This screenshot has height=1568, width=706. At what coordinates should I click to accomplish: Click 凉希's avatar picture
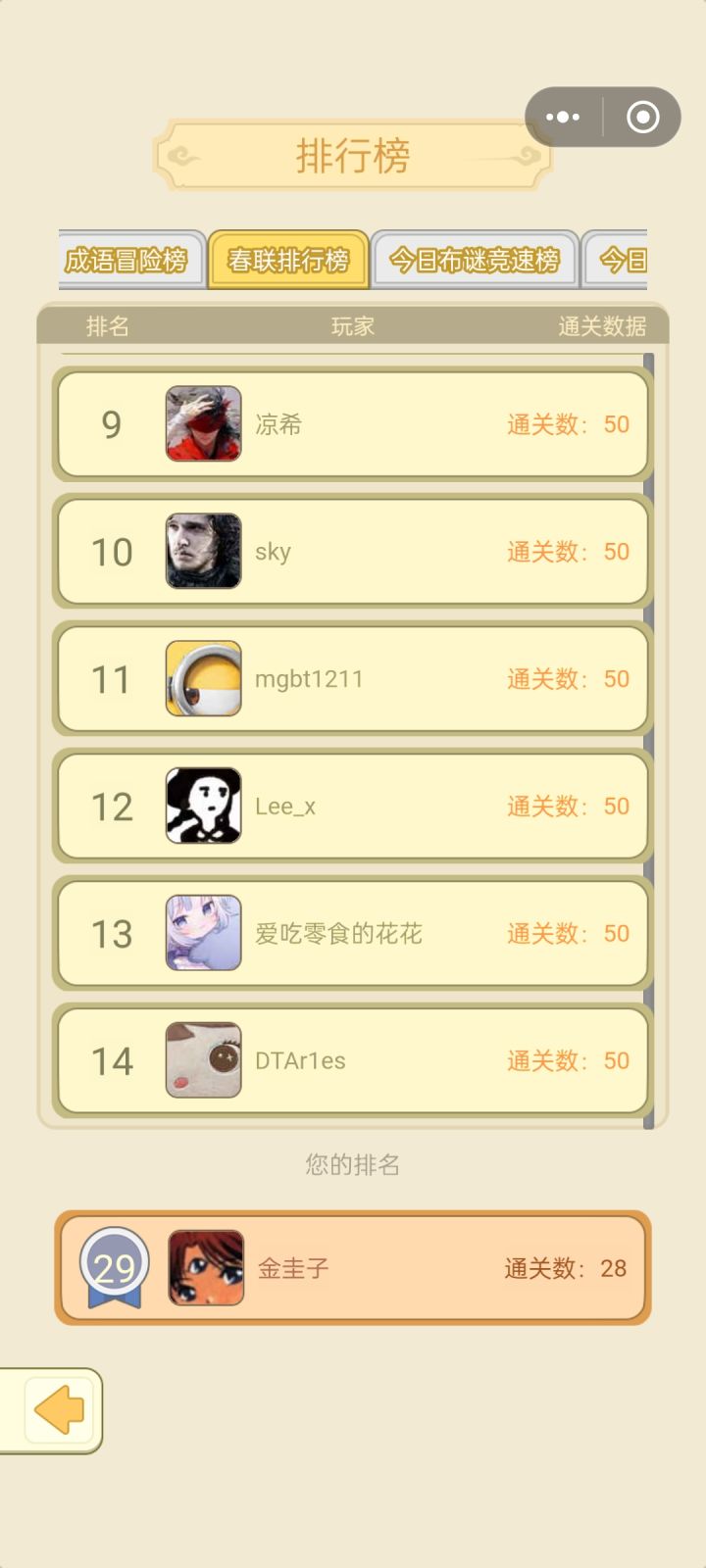point(203,423)
